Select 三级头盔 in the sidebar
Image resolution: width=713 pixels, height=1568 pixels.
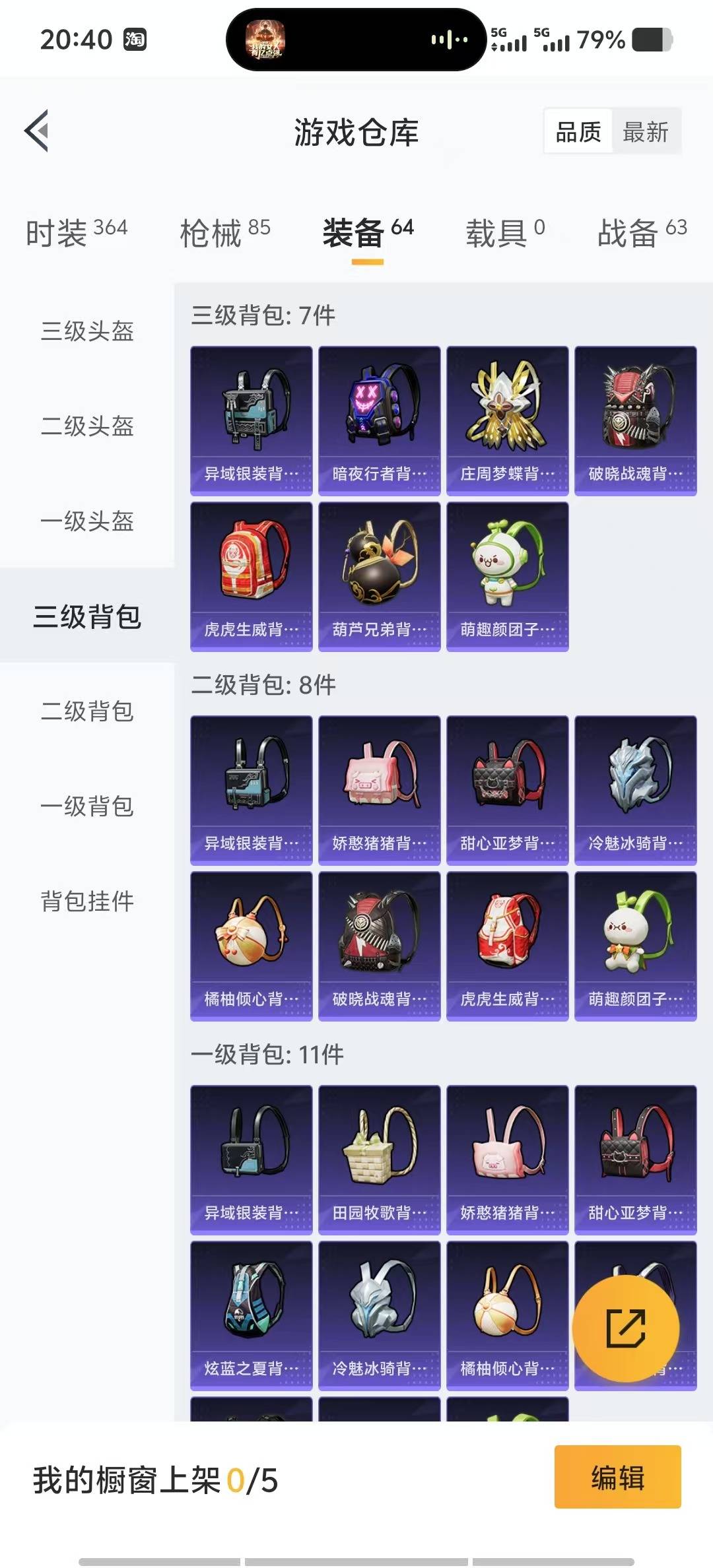[x=87, y=331]
